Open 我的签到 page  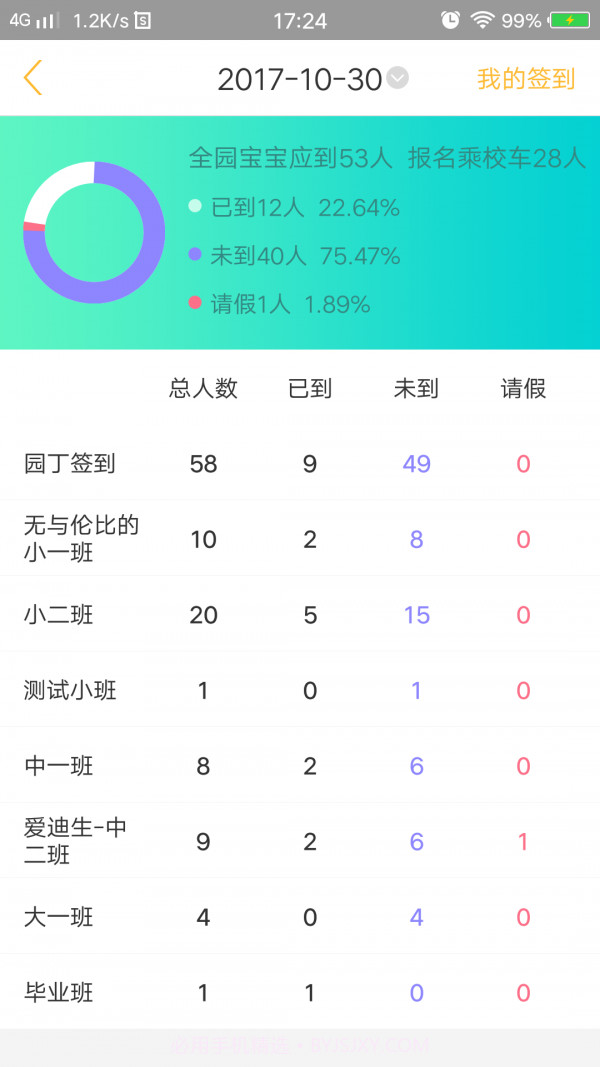pyautogui.click(x=526, y=79)
